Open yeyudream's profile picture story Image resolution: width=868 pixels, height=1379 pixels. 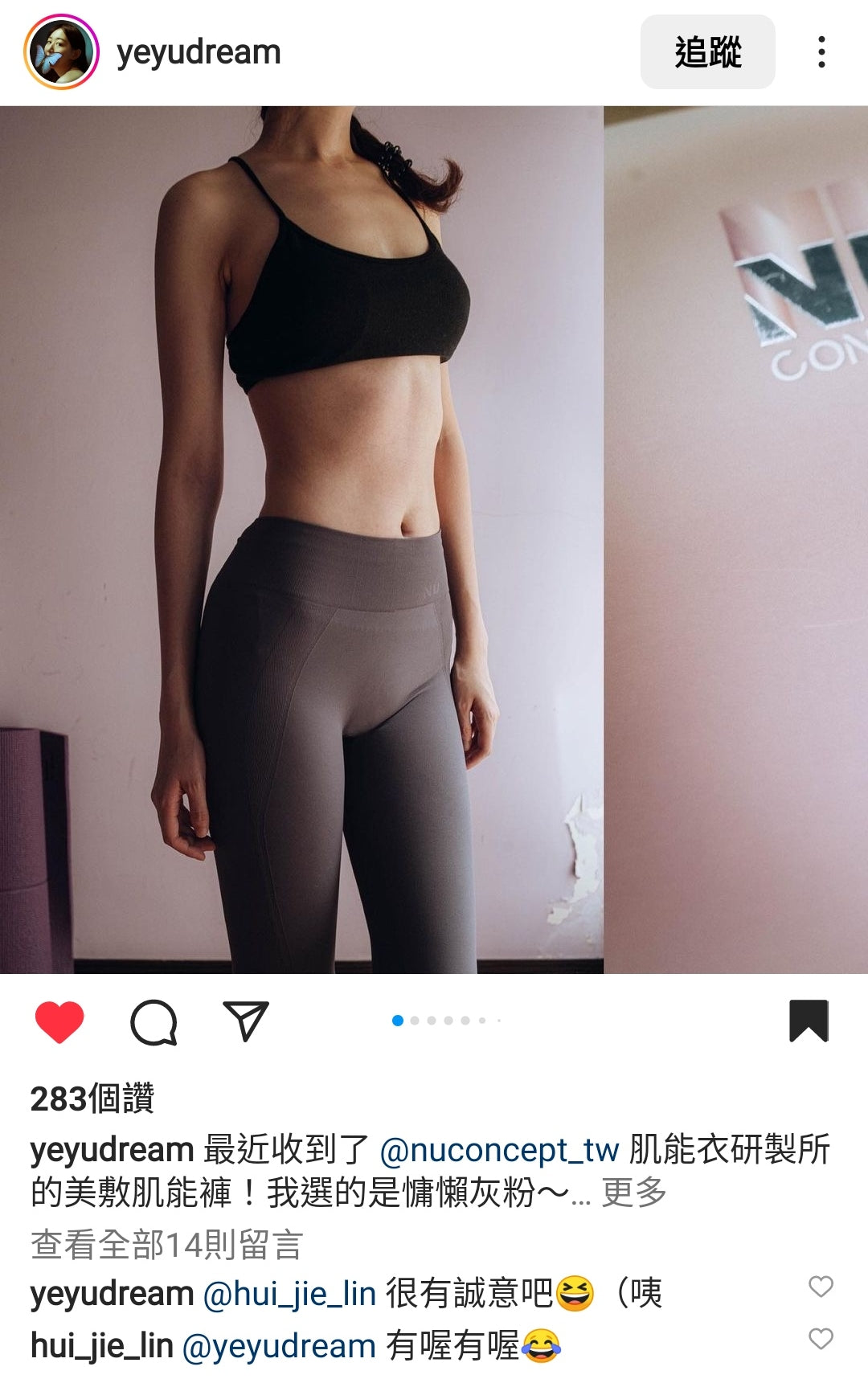[61, 52]
